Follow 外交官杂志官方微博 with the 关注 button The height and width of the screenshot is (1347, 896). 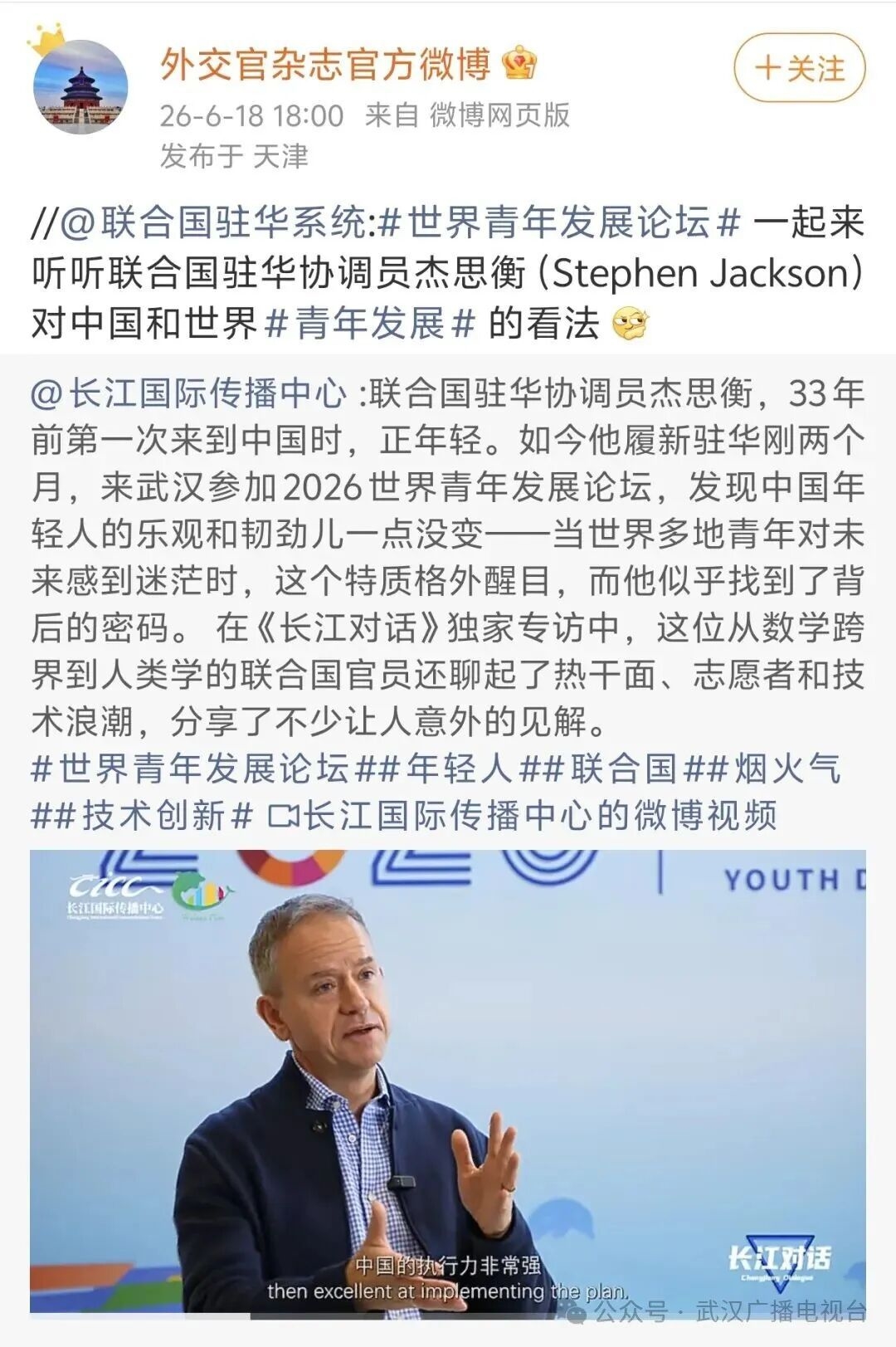pos(799,68)
